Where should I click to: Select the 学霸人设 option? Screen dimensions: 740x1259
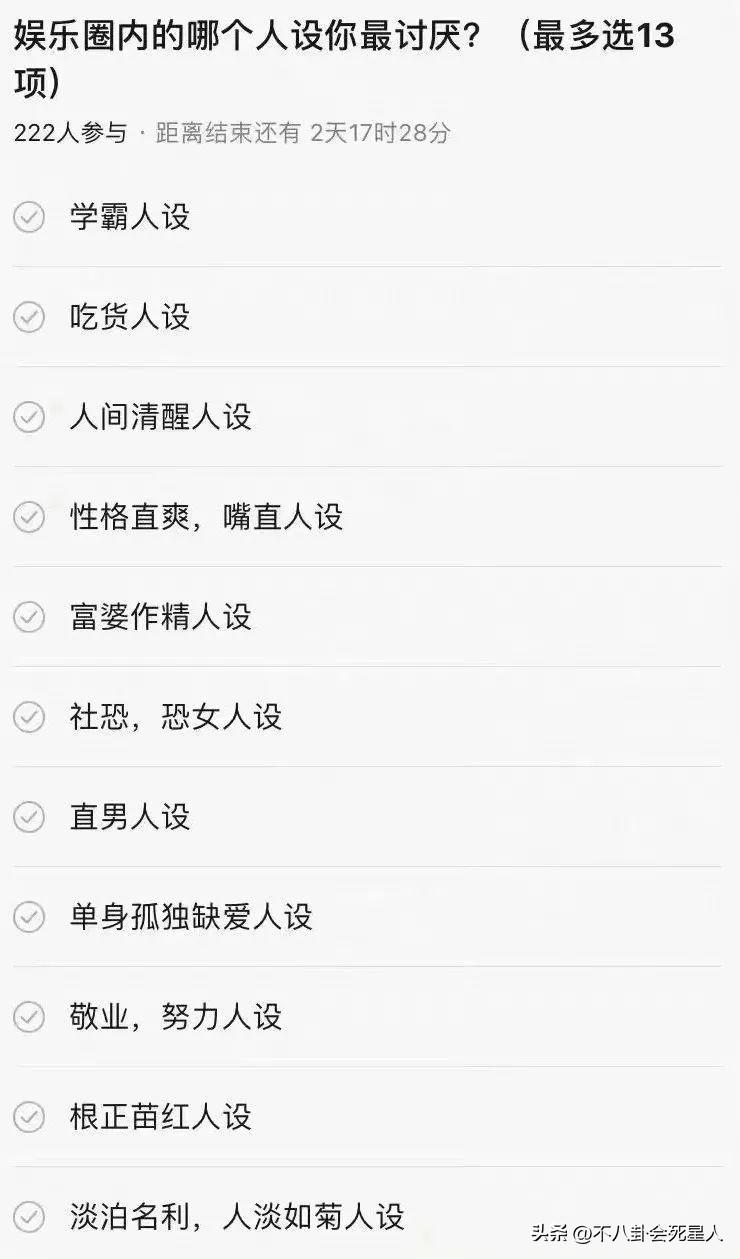pos(367,217)
